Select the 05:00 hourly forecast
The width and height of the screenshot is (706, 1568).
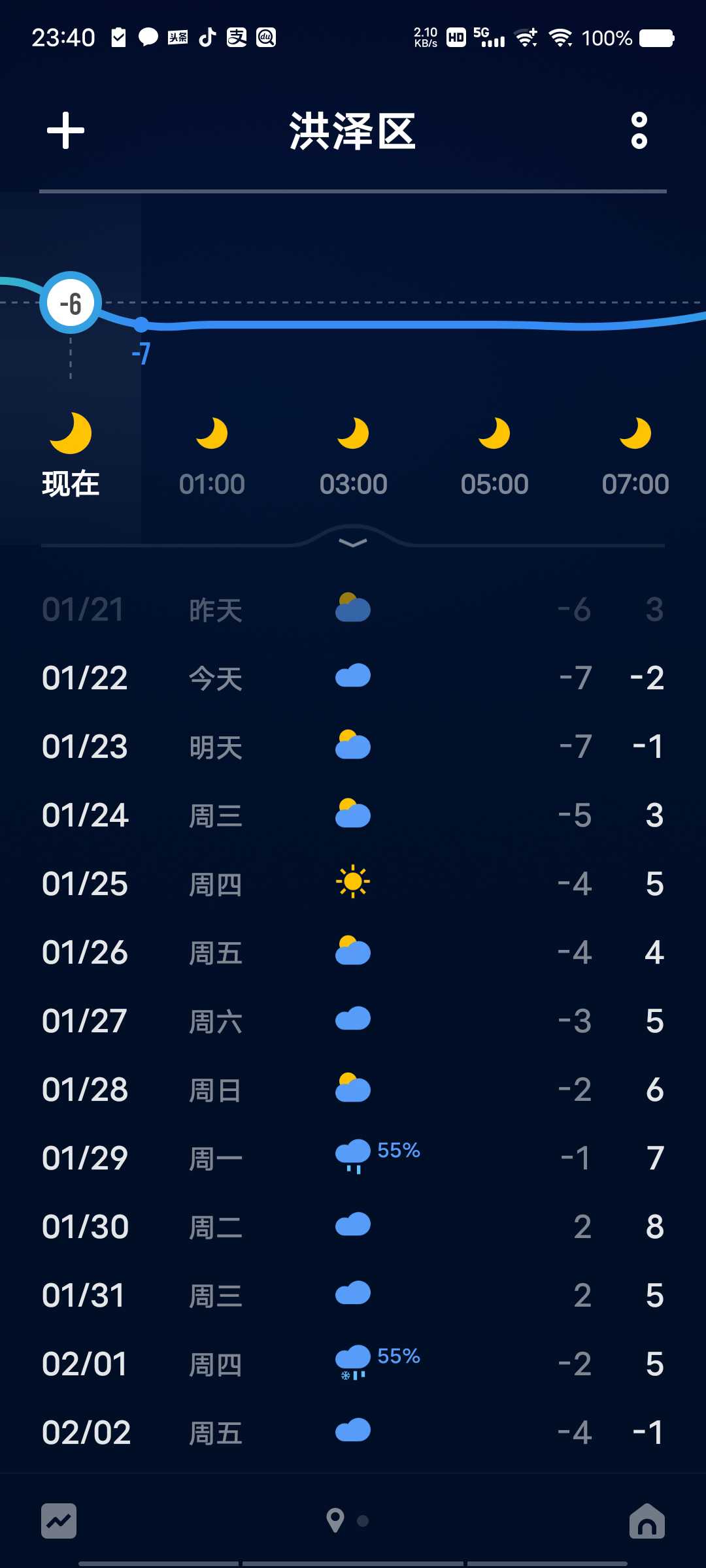(x=494, y=457)
